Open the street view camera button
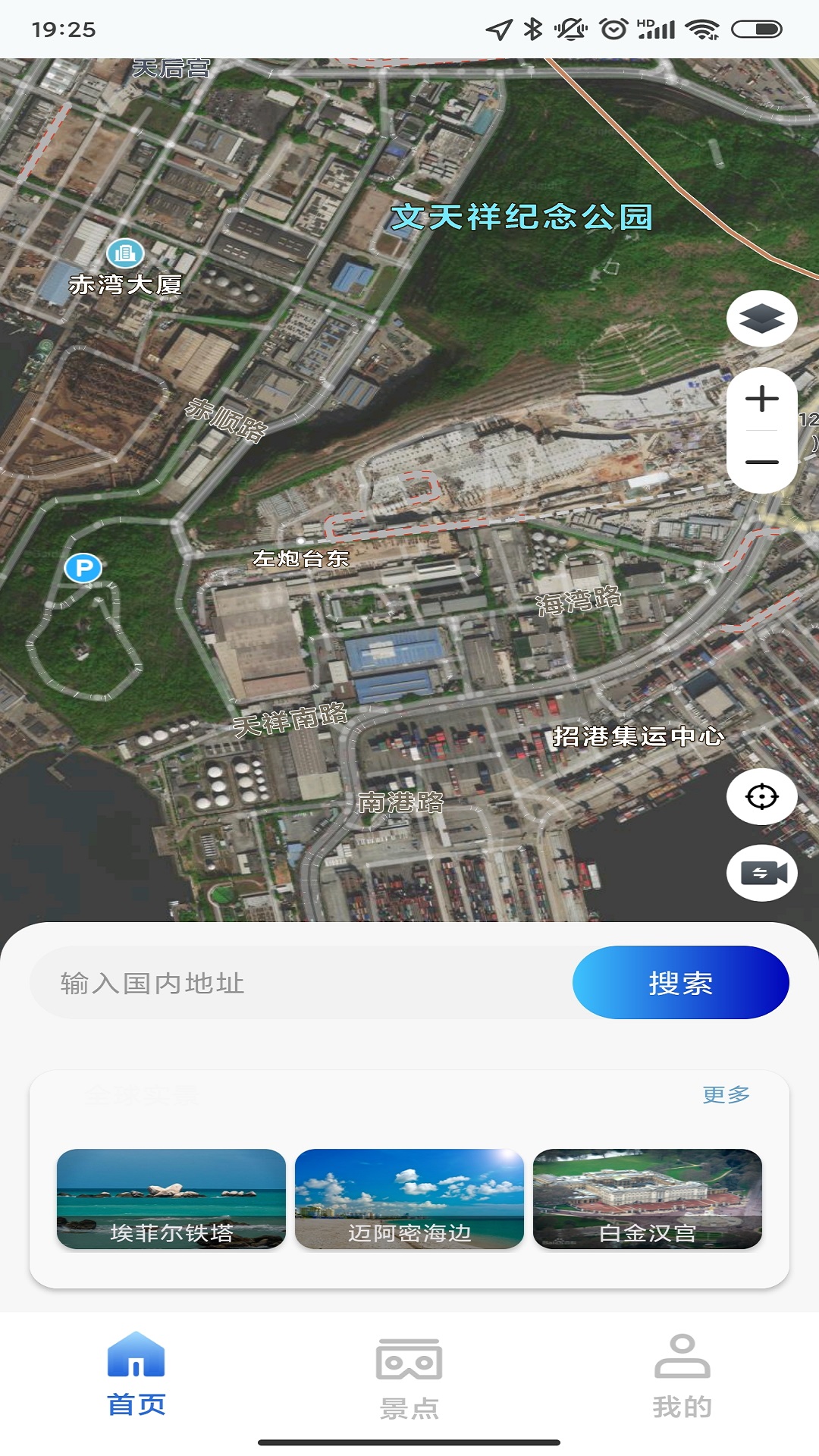This screenshot has width=819, height=1456. coord(761,873)
